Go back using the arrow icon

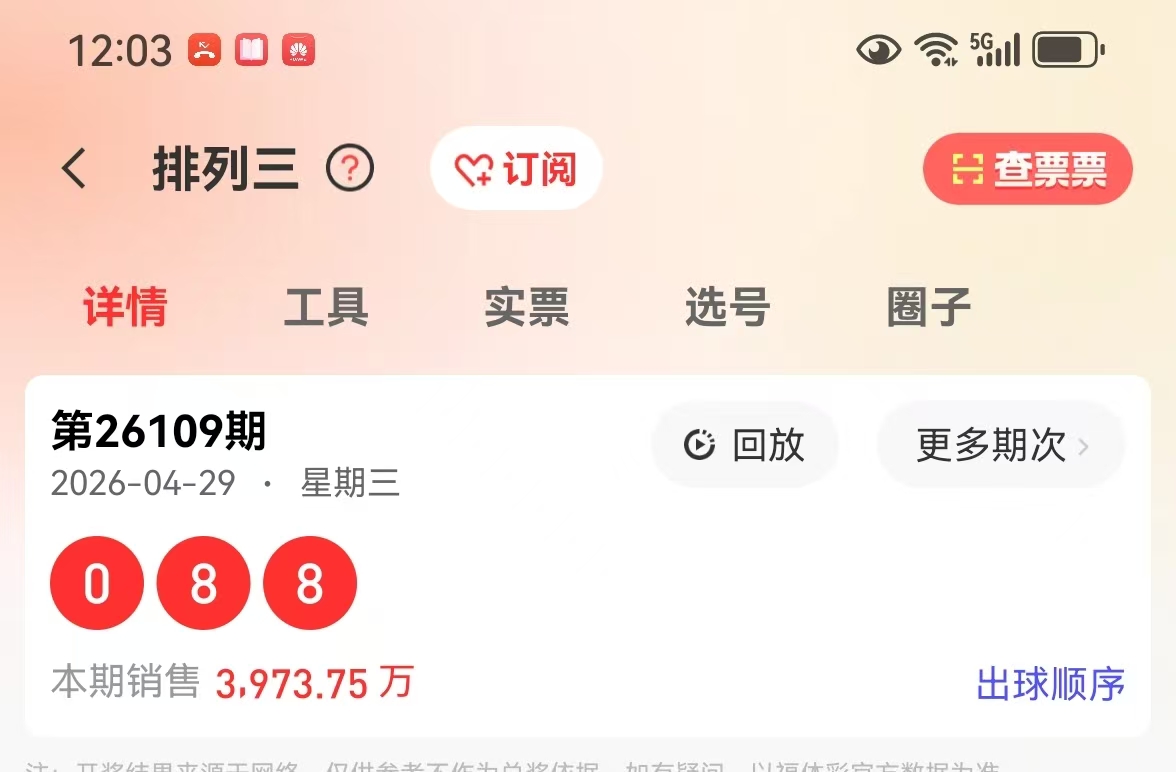74,169
